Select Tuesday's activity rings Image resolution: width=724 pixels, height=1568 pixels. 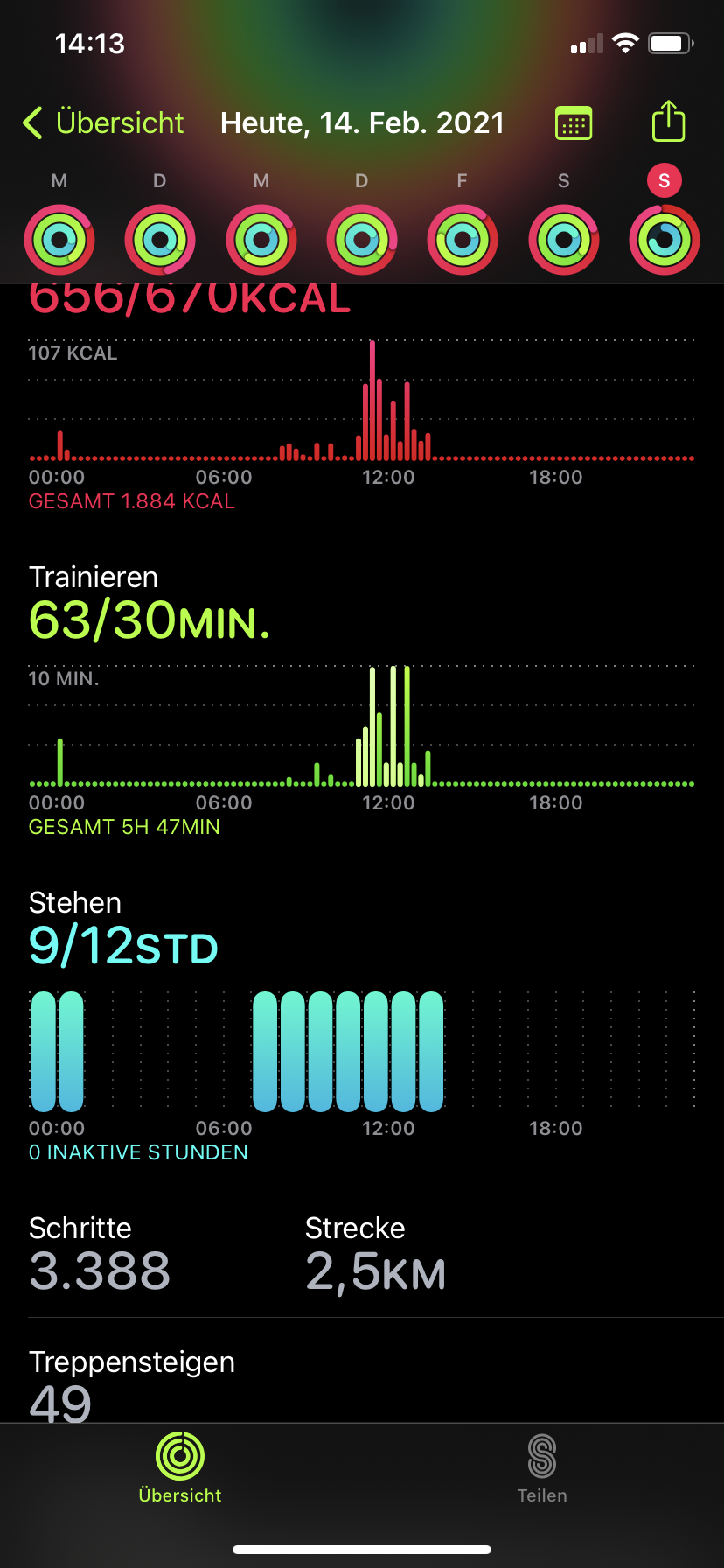click(x=160, y=239)
